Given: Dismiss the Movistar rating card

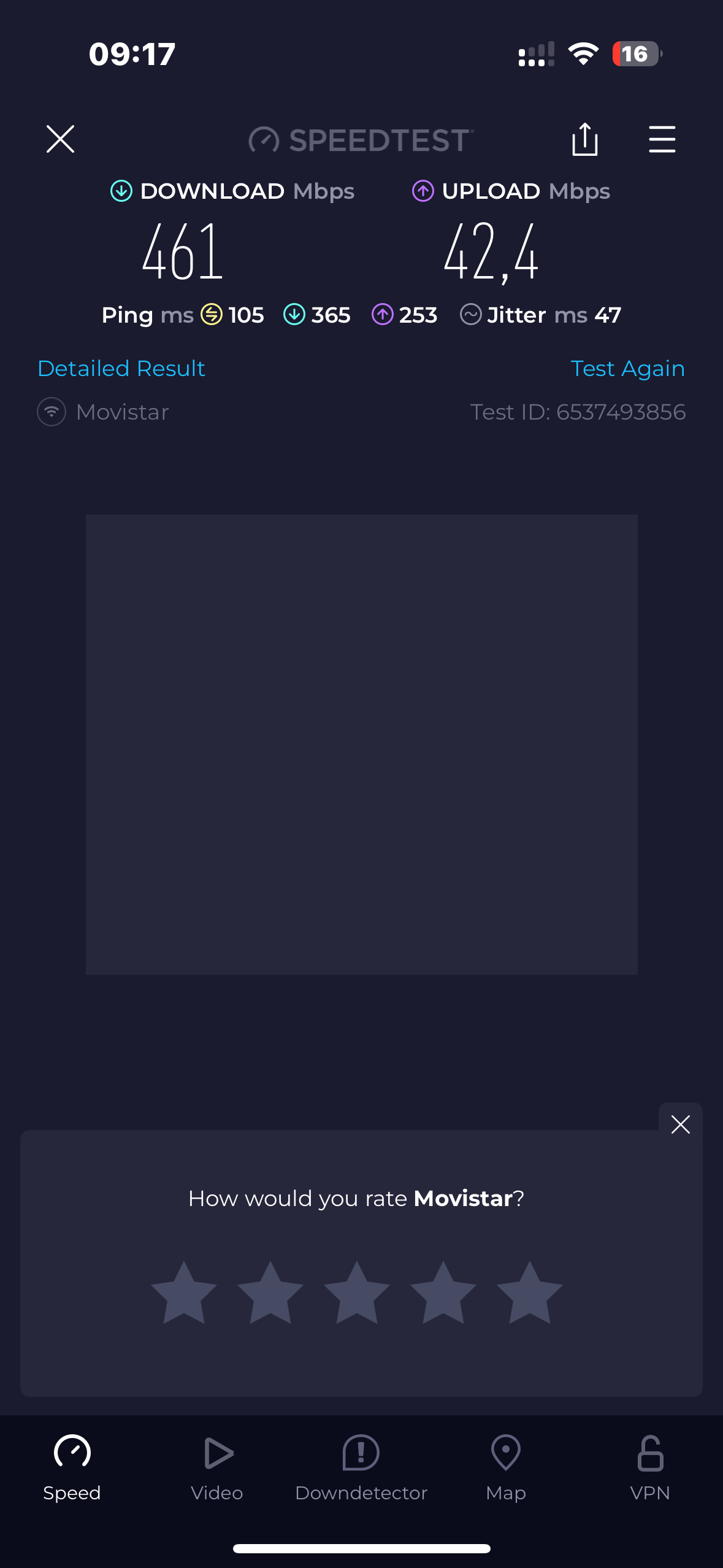Looking at the screenshot, I should click(x=680, y=1124).
